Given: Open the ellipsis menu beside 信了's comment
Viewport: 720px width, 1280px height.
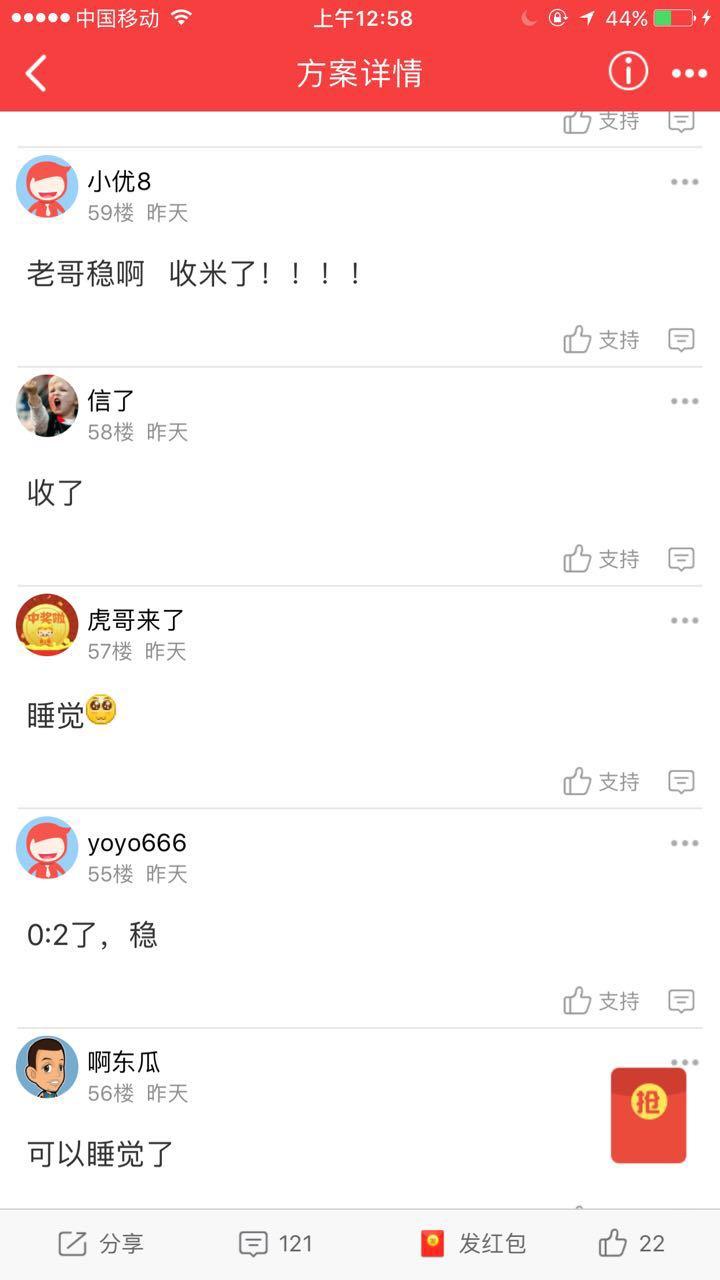Looking at the screenshot, I should pyautogui.click(x=684, y=400).
